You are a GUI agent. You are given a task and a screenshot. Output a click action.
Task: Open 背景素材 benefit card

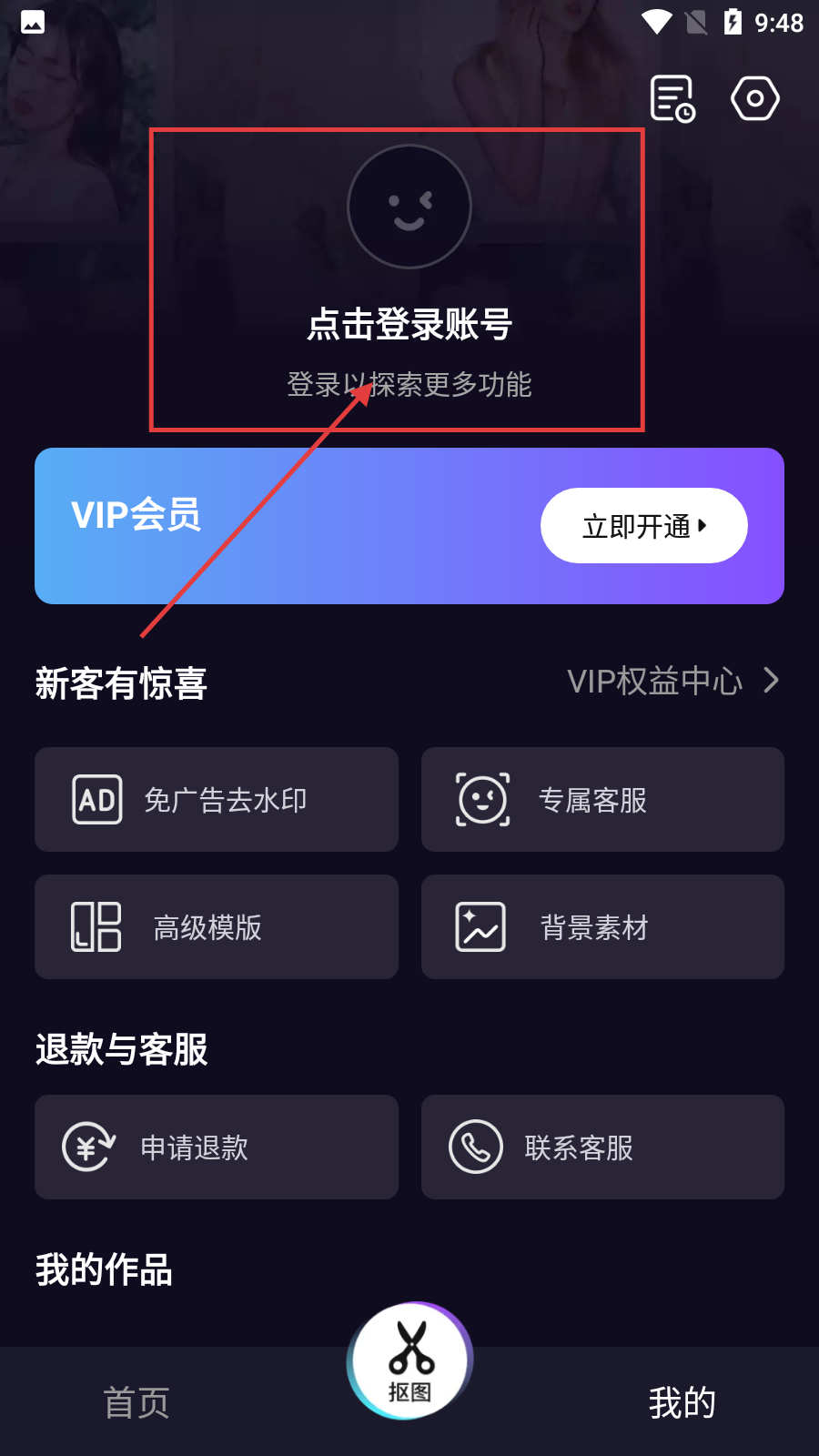[602, 927]
